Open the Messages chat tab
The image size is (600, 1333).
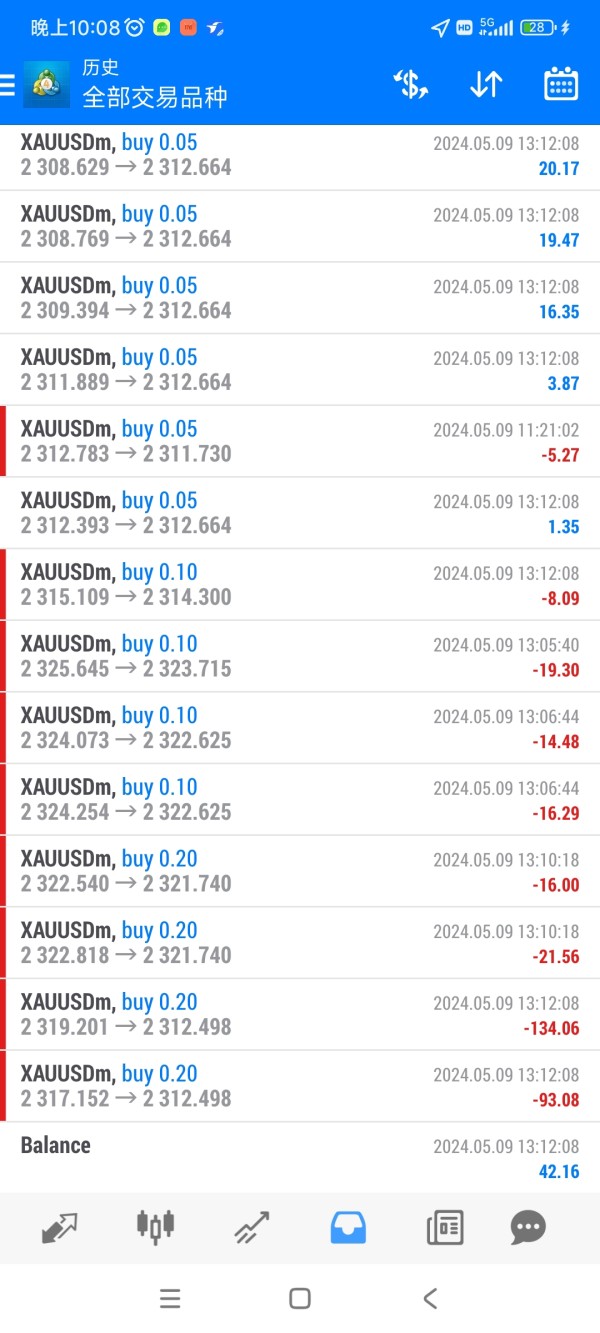tap(528, 1227)
